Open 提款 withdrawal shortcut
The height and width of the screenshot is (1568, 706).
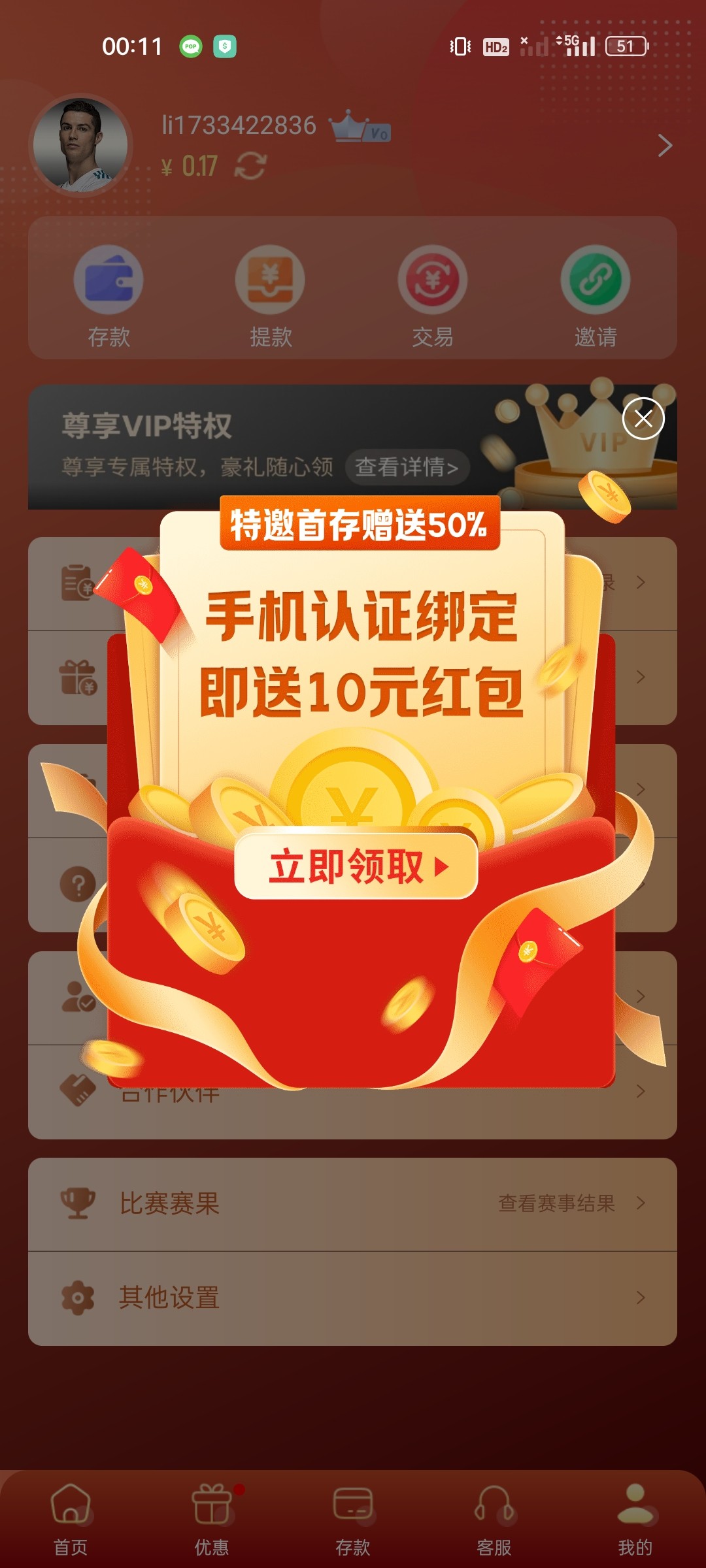[x=270, y=295]
